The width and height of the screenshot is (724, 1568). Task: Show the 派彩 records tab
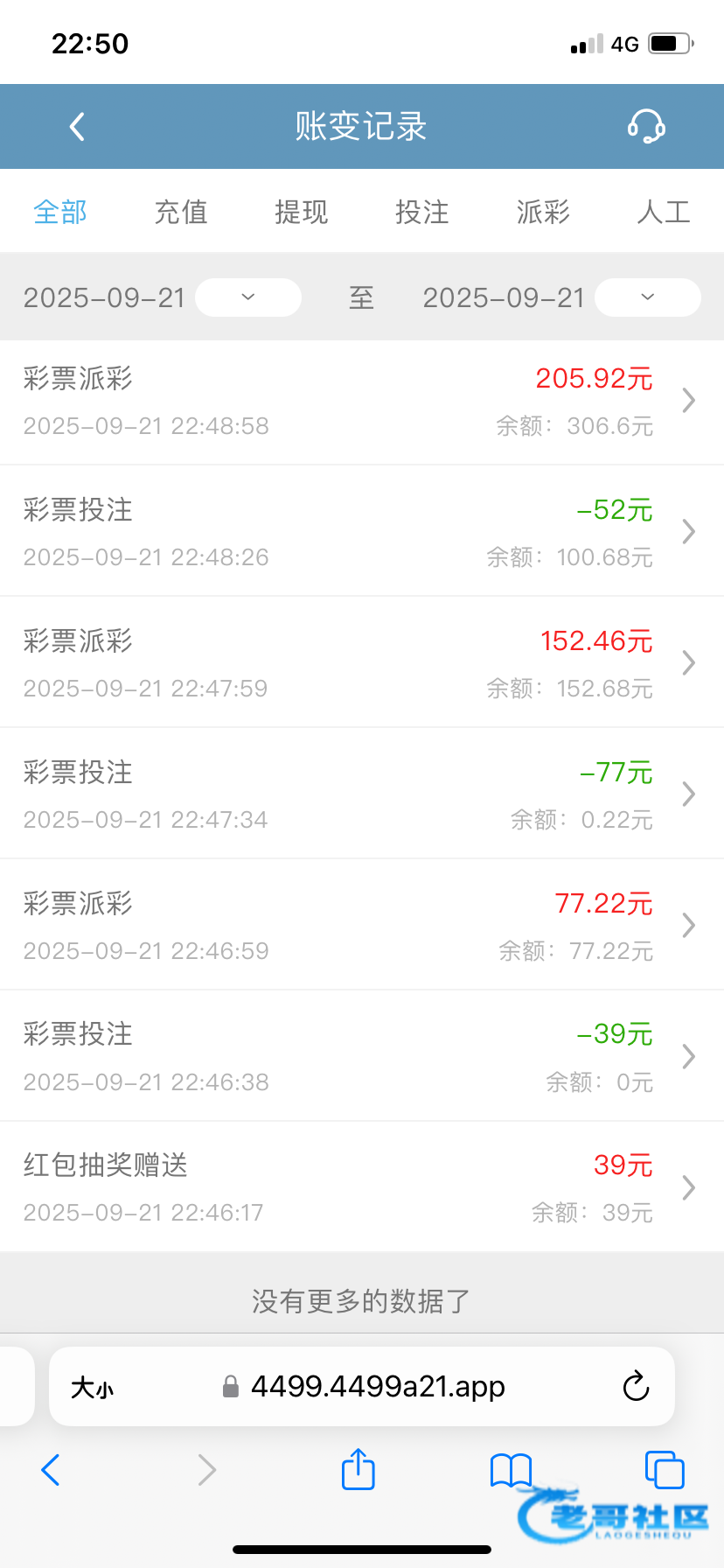542,212
